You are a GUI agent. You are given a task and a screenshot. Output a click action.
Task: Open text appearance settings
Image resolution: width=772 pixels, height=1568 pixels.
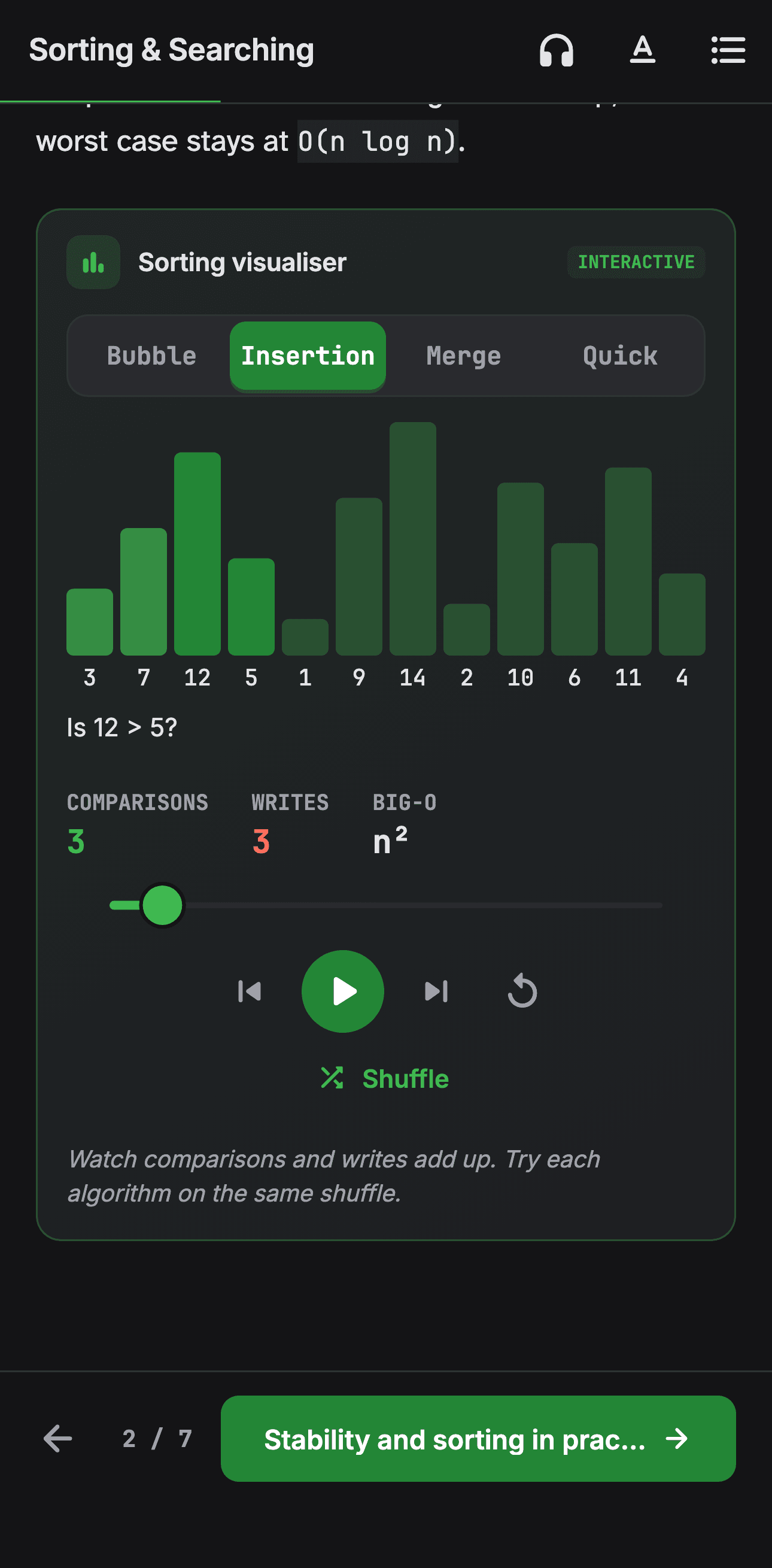coord(642,50)
